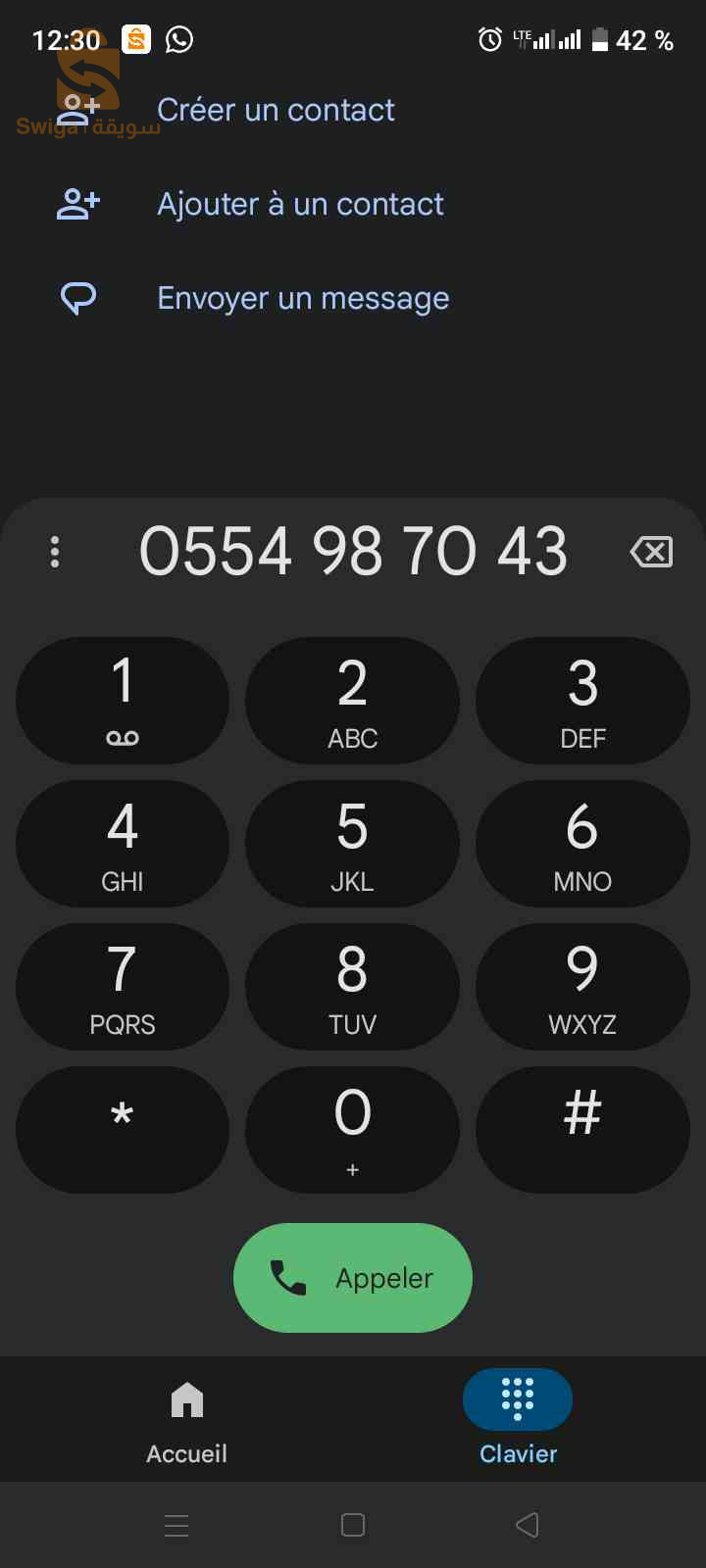Enter digit 7 PQRS
Image resolution: width=706 pixels, height=1568 pixels.
click(x=123, y=987)
